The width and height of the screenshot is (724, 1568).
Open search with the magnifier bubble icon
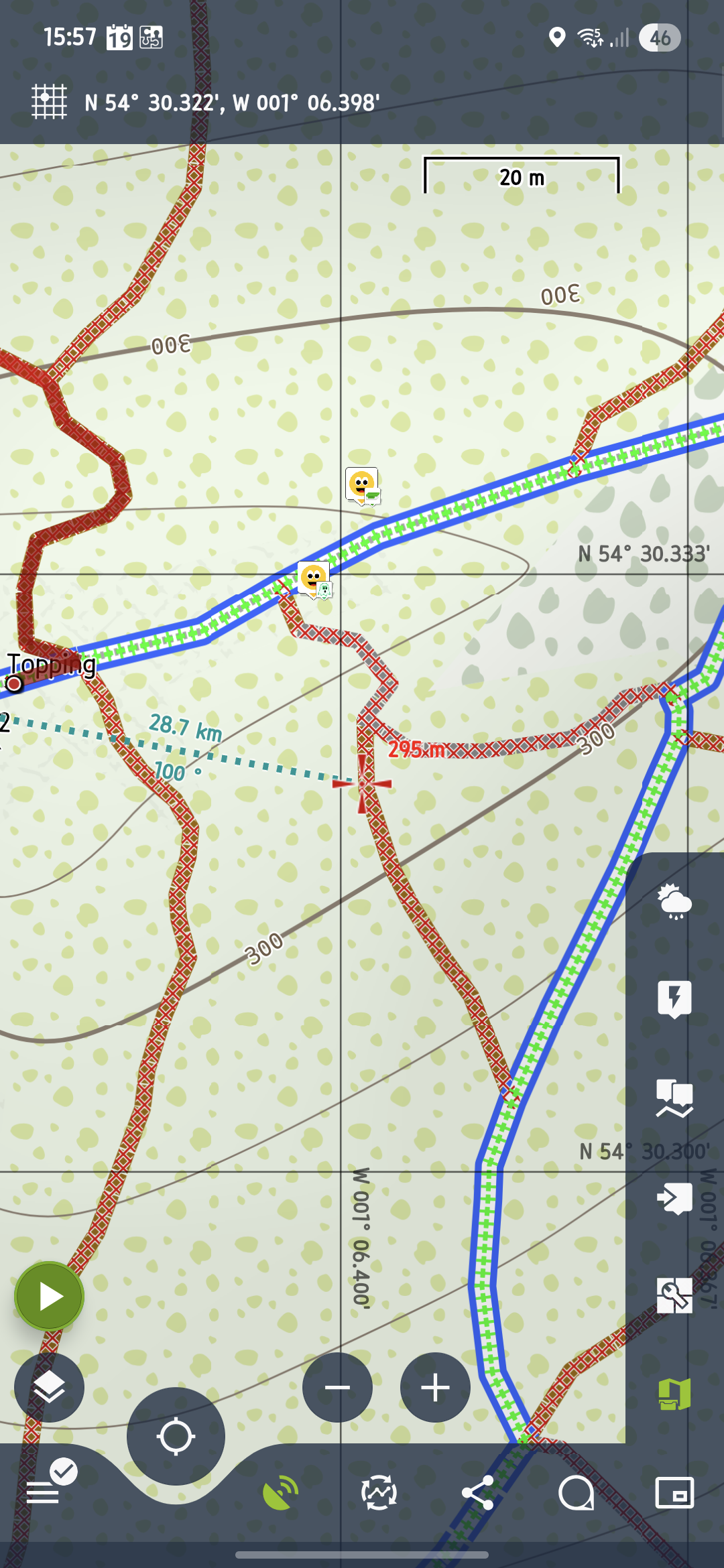576,1492
